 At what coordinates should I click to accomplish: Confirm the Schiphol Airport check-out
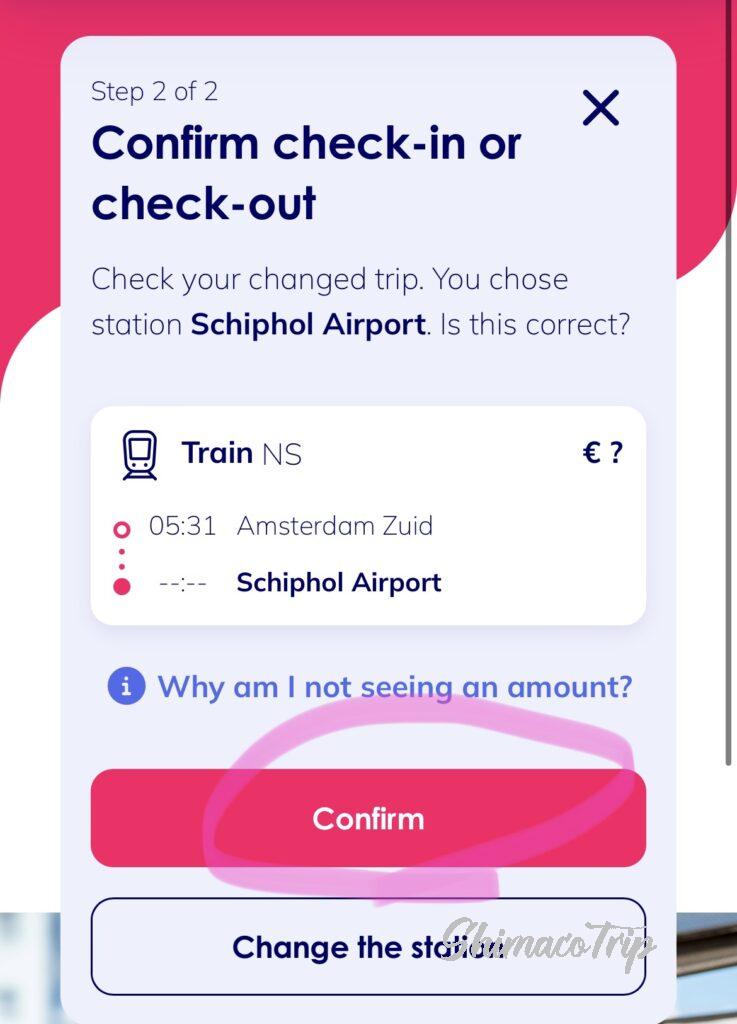(368, 818)
